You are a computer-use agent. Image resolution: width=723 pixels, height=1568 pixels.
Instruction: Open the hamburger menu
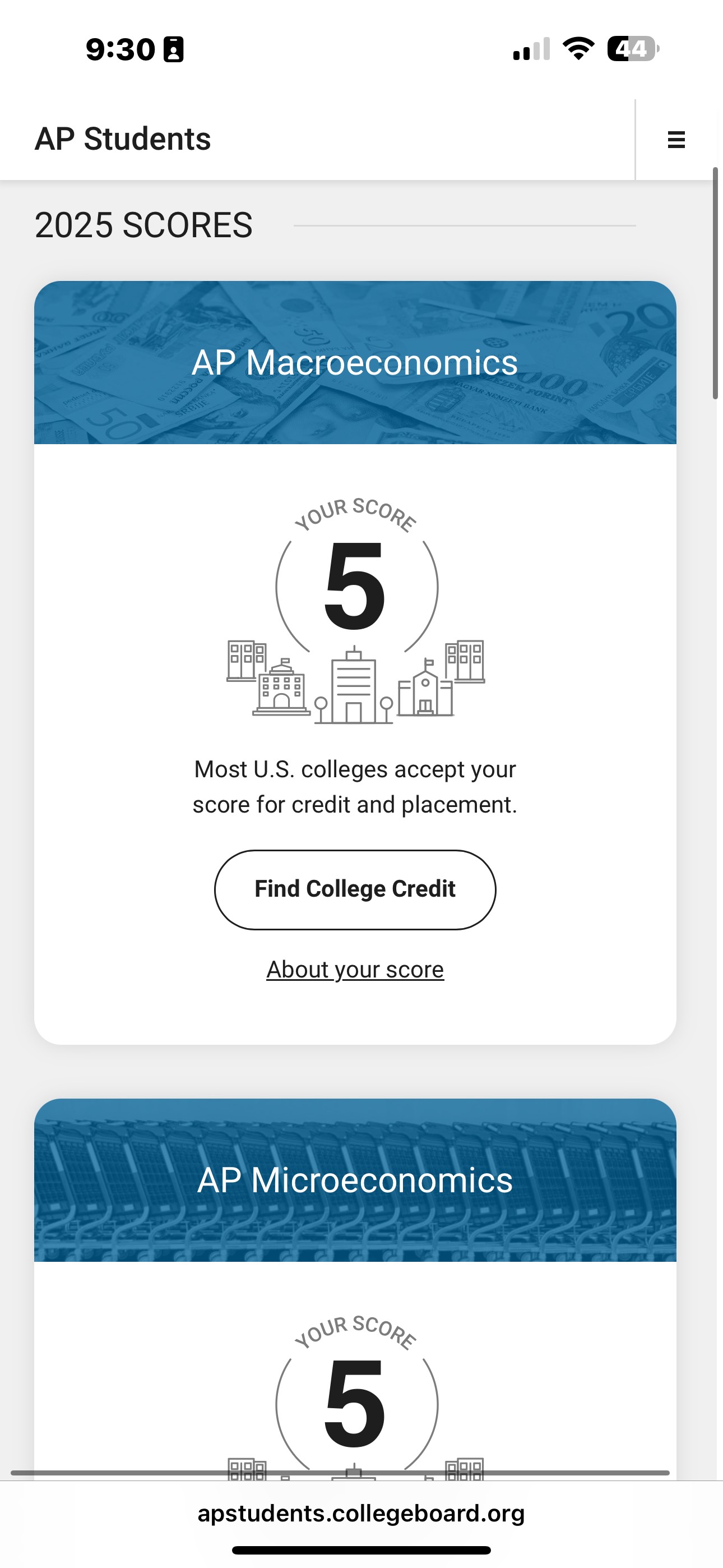[x=676, y=140]
